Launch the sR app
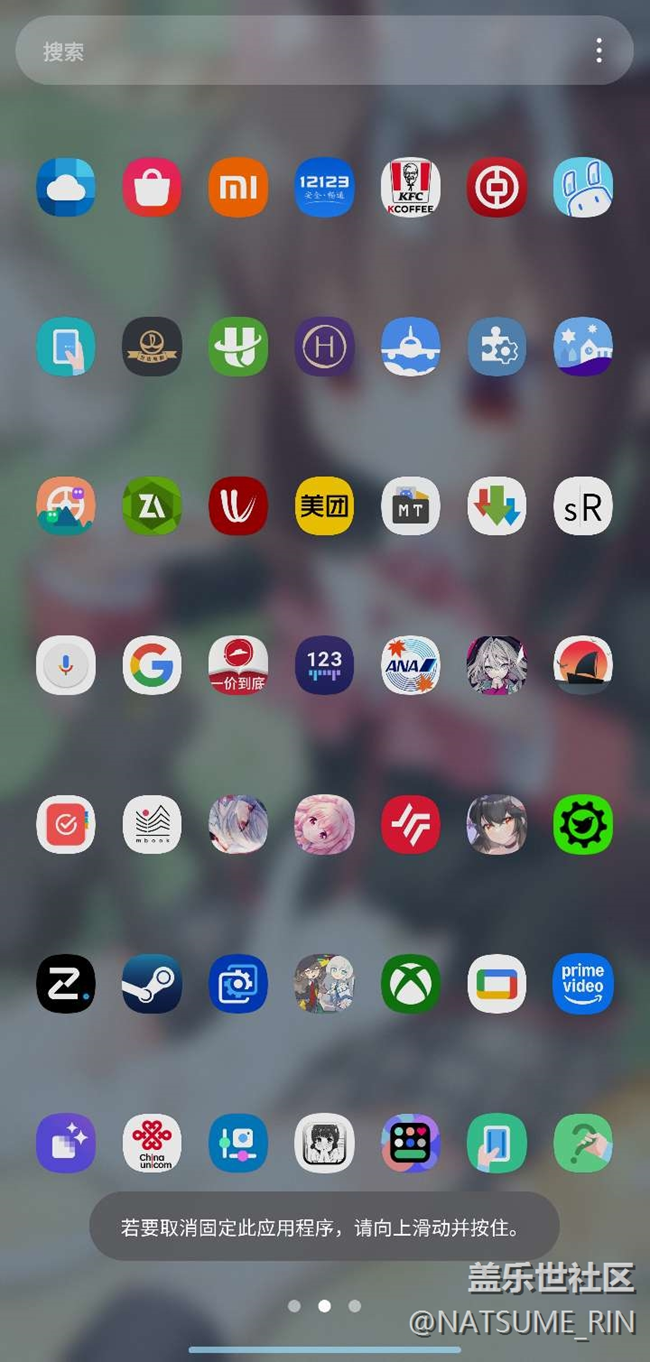650x1362 pixels. click(x=583, y=506)
